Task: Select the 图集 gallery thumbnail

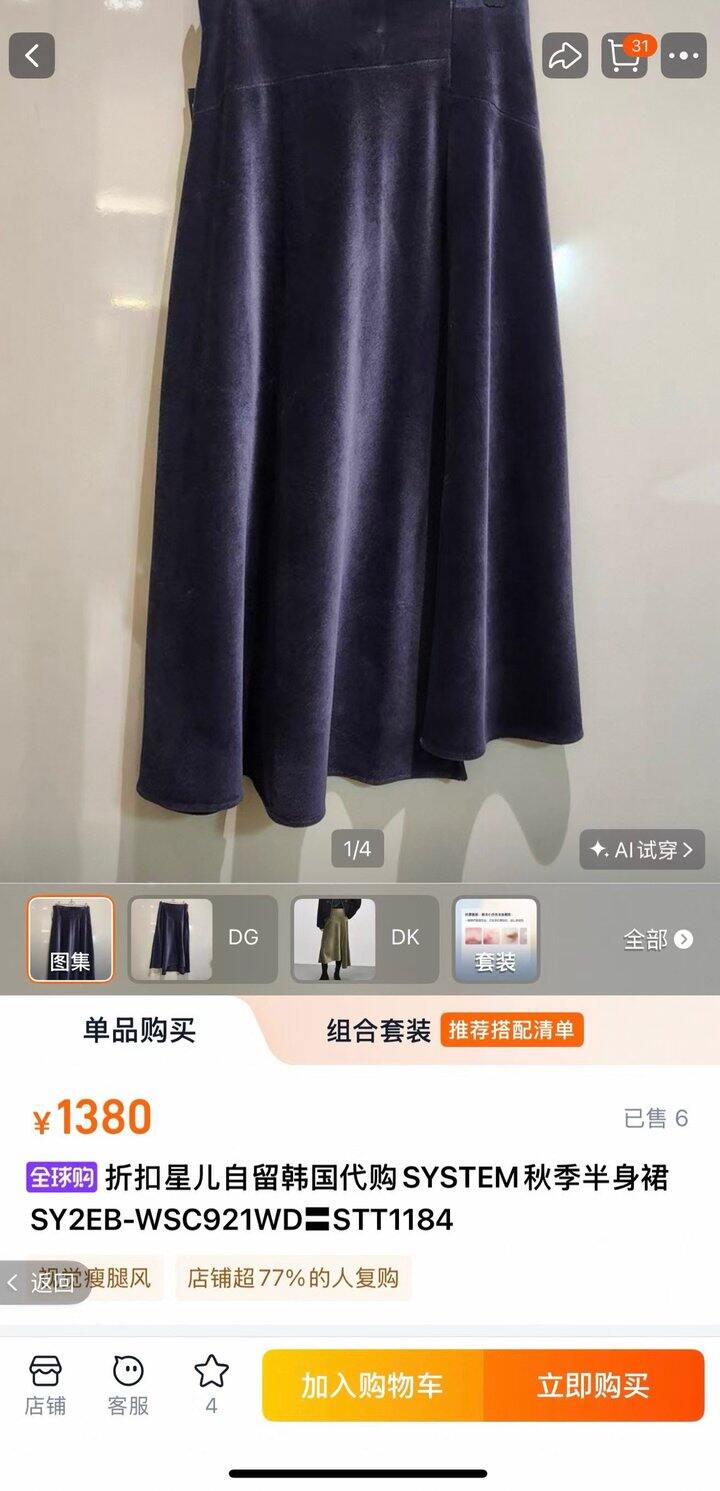Action: click(x=71, y=939)
